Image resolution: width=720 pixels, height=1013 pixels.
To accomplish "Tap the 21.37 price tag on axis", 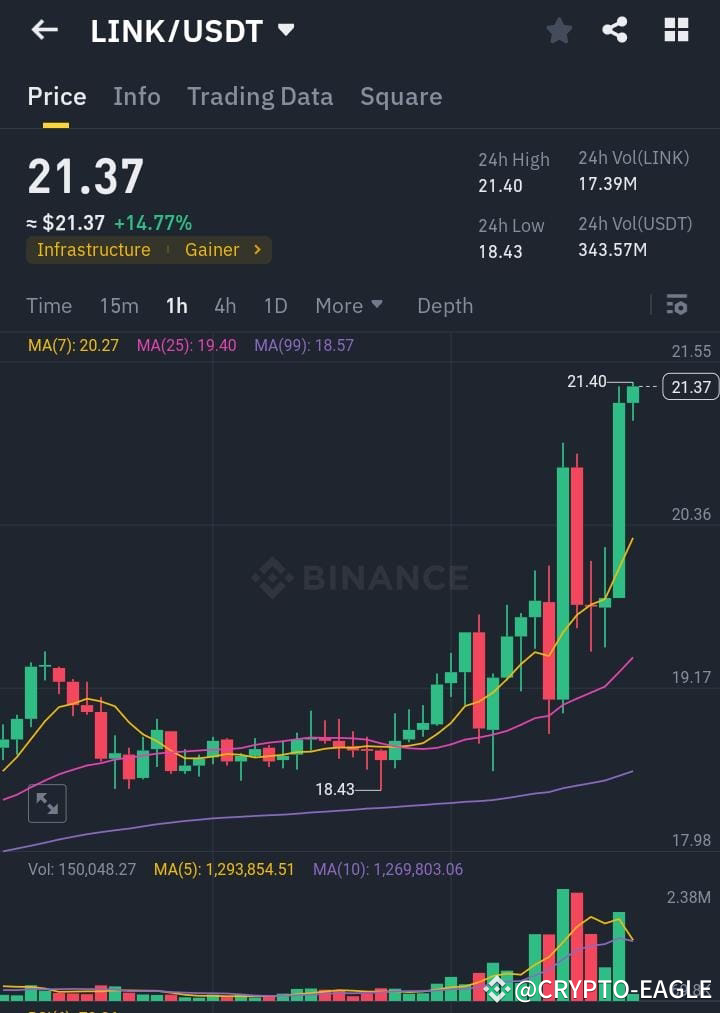I will [690, 387].
